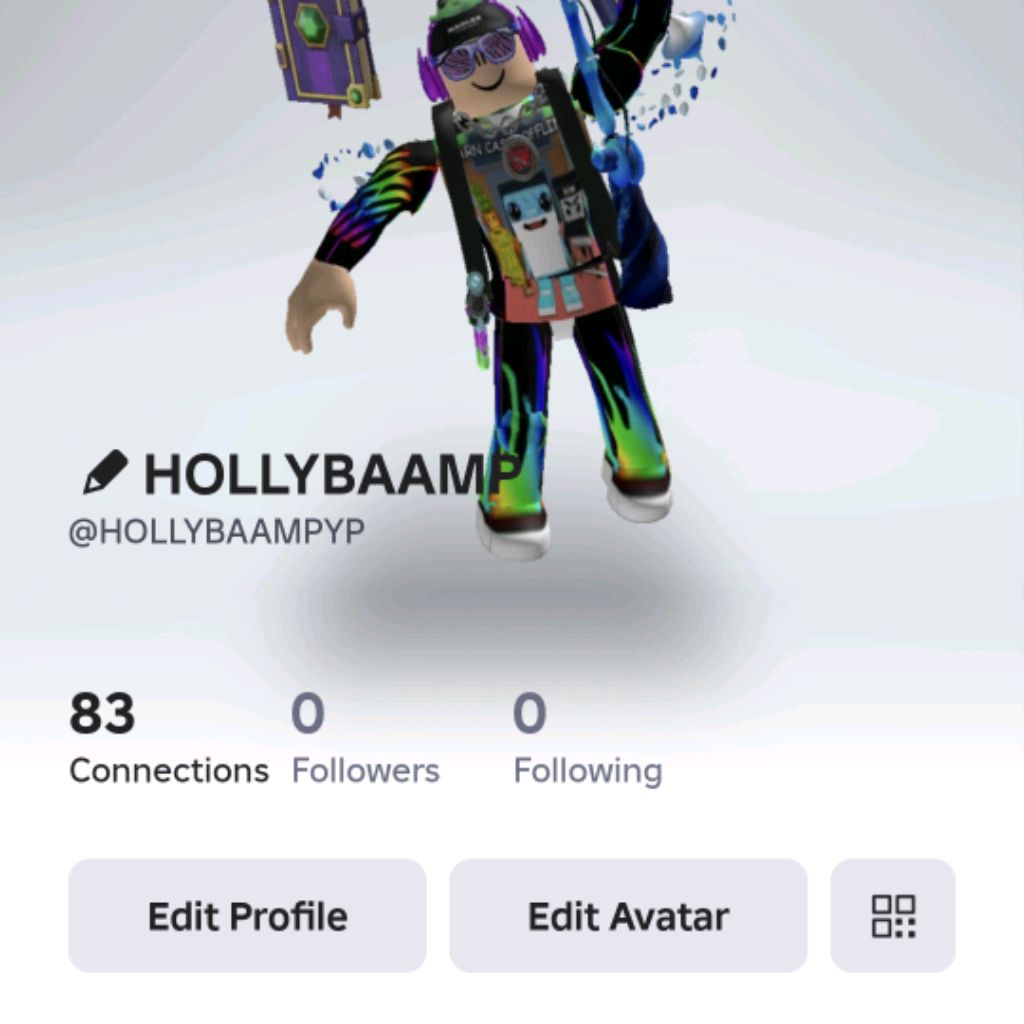1024x1024 pixels.
Task: View the Followers list
Action: pyautogui.click(x=365, y=742)
